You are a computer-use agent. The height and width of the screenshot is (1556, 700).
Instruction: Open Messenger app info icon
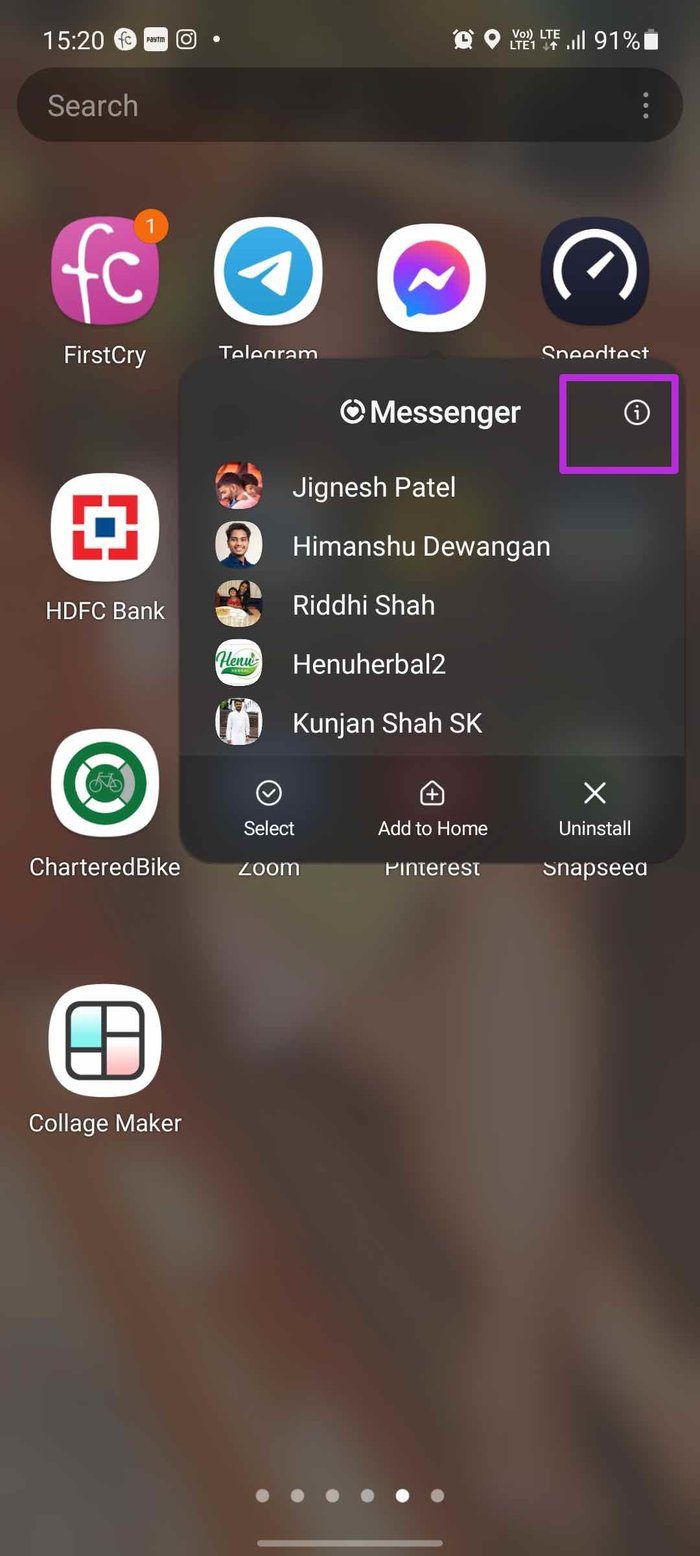636,412
